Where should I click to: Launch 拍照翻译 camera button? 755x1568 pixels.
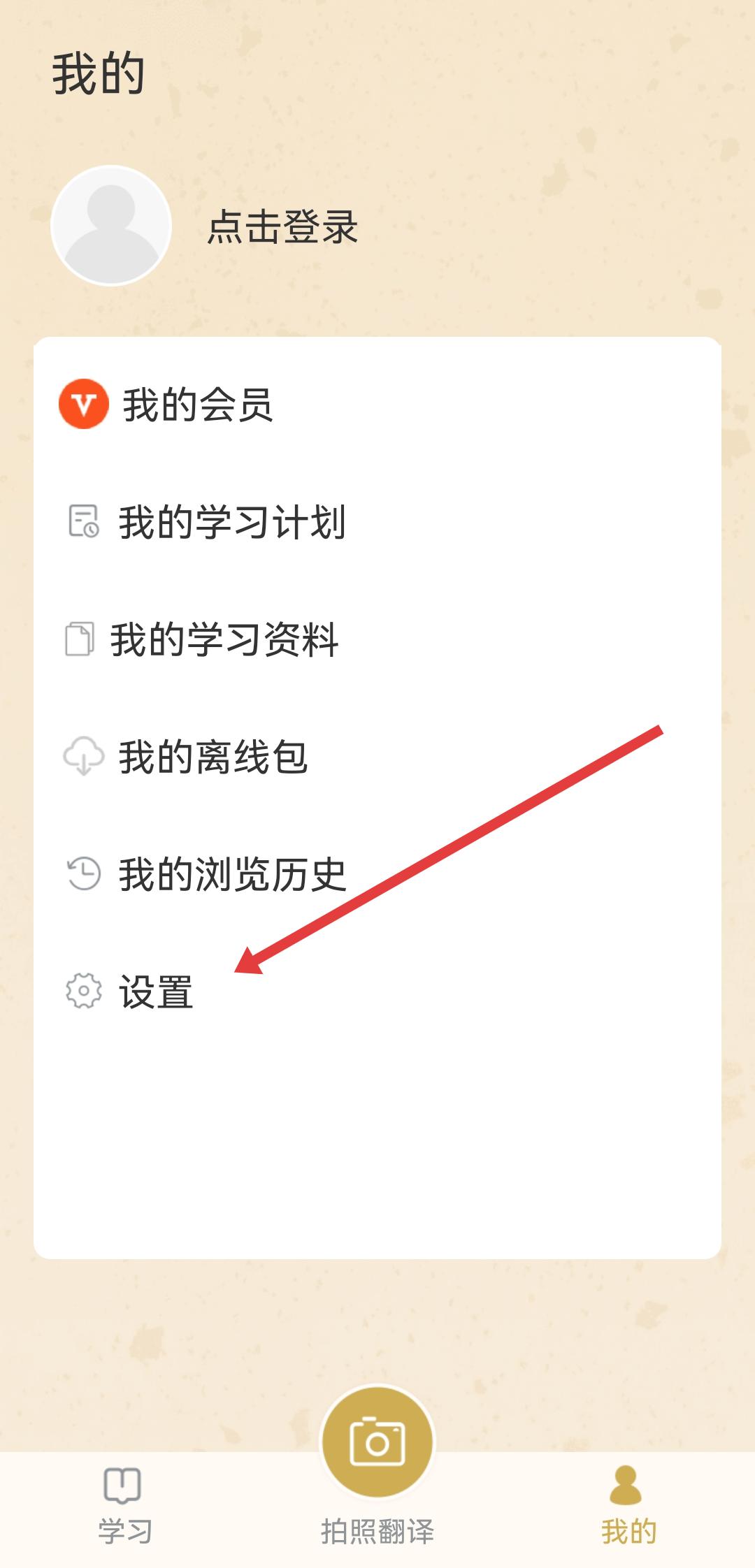[377, 1443]
